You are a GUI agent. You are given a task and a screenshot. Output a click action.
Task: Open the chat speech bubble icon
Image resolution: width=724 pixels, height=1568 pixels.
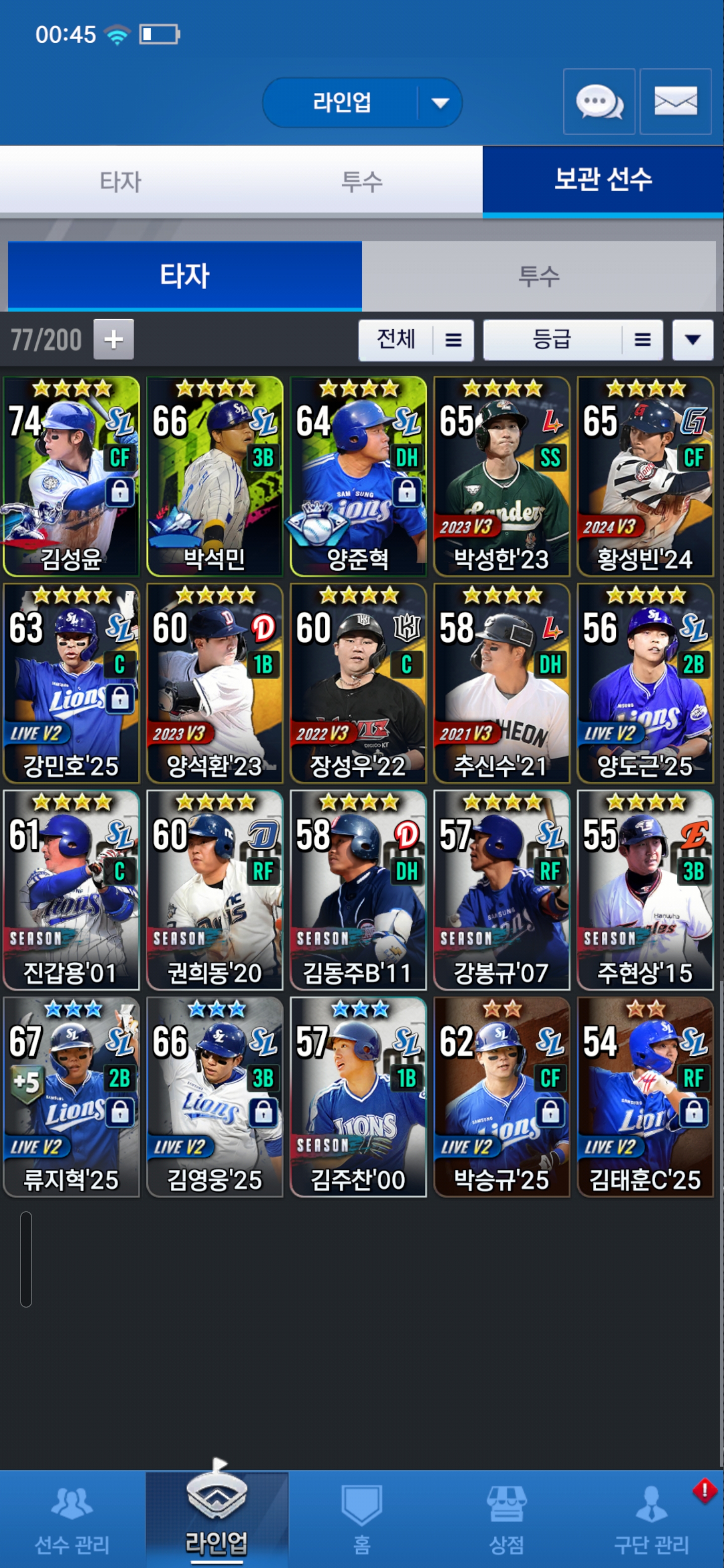[599, 102]
